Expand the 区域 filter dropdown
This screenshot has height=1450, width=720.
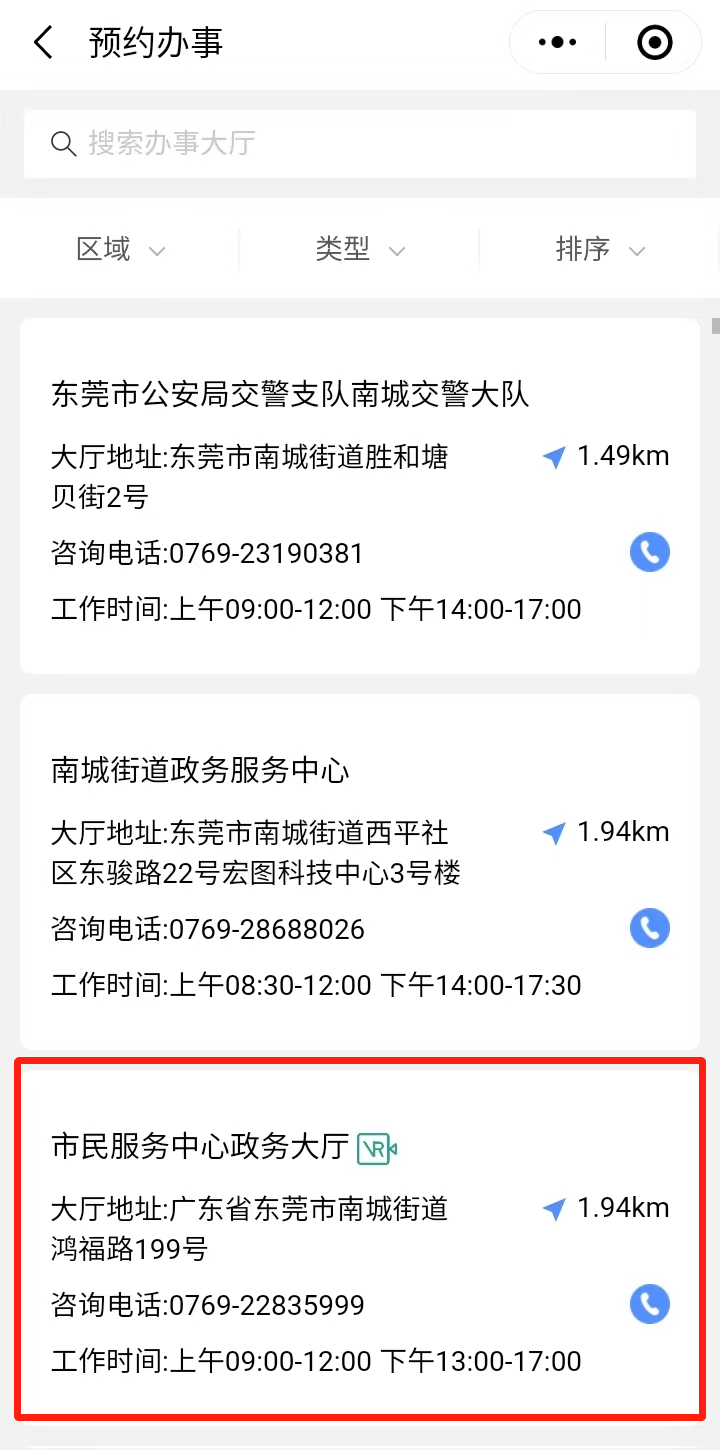(120, 249)
